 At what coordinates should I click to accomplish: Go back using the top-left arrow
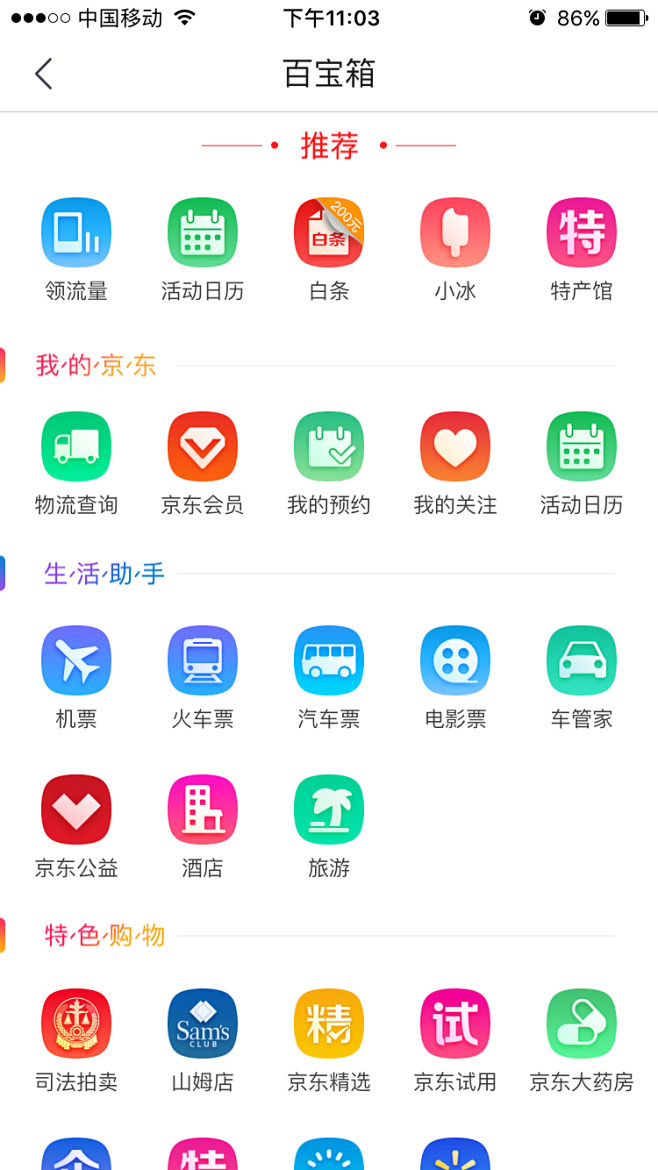point(43,74)
